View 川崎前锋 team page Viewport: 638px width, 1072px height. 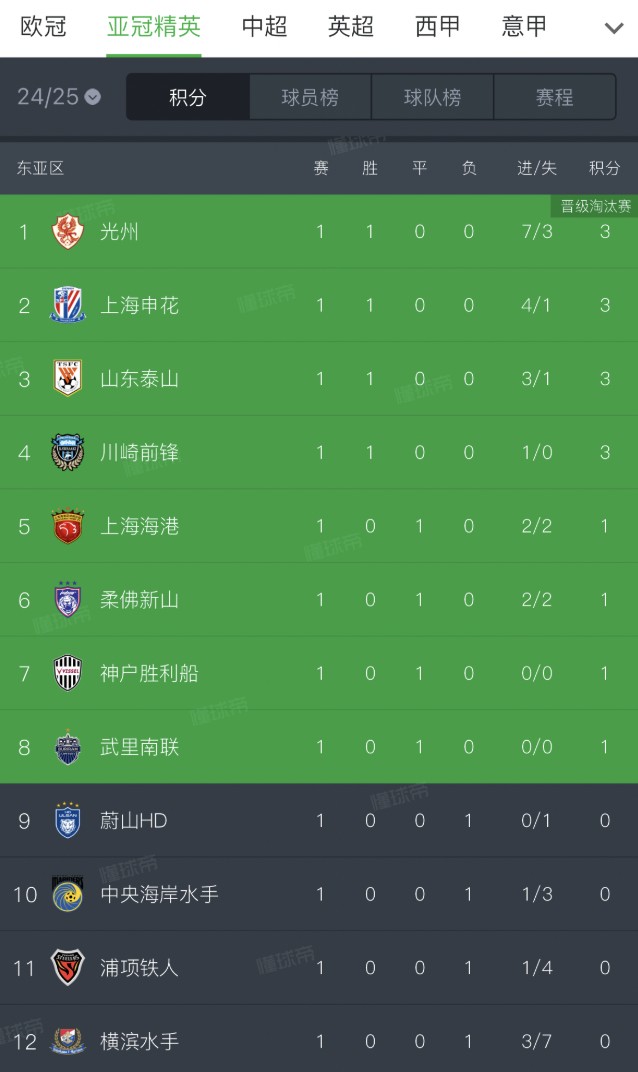tap(139, 453)
